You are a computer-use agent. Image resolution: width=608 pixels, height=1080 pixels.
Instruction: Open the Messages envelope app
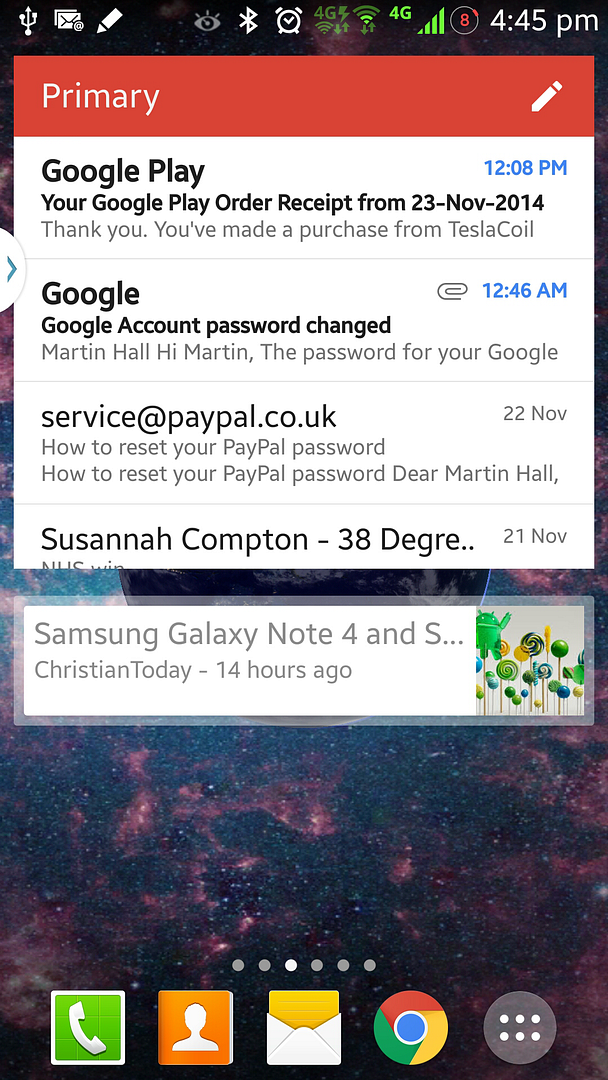[304, 1028]
